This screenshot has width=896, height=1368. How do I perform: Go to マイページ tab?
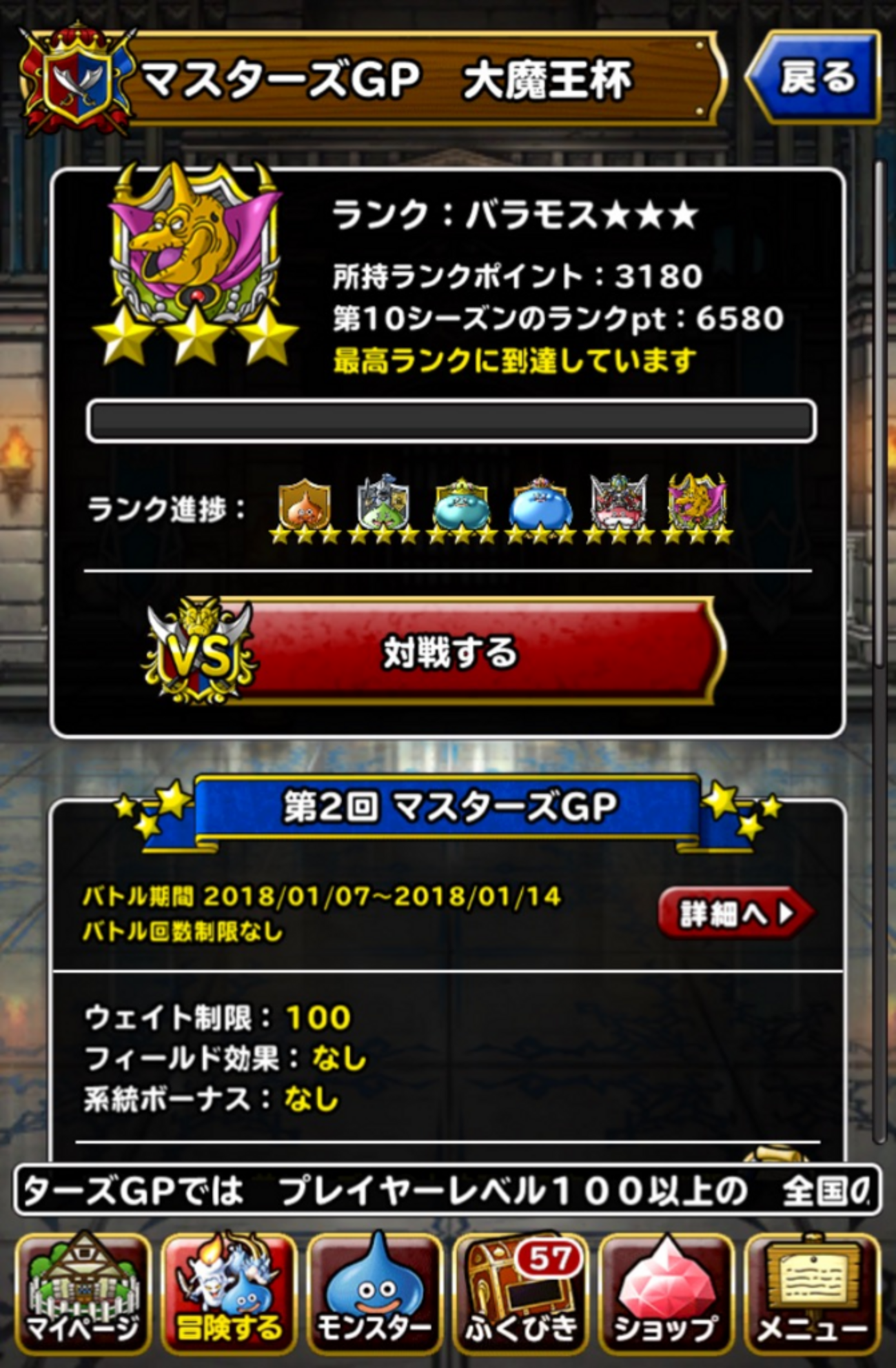coord(83,1294)
